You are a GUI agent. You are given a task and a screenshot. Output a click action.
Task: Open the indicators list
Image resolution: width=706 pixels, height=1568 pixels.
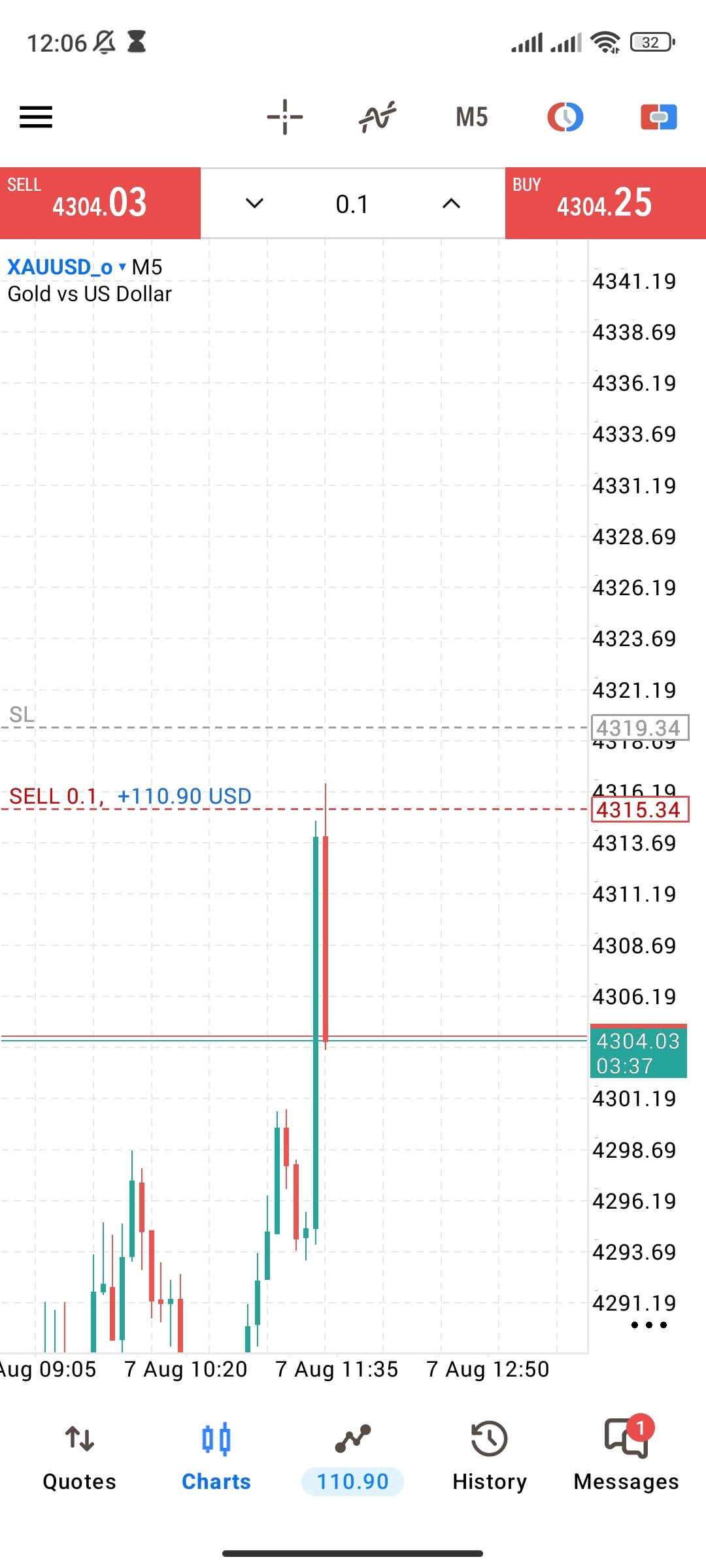point(378,118)
